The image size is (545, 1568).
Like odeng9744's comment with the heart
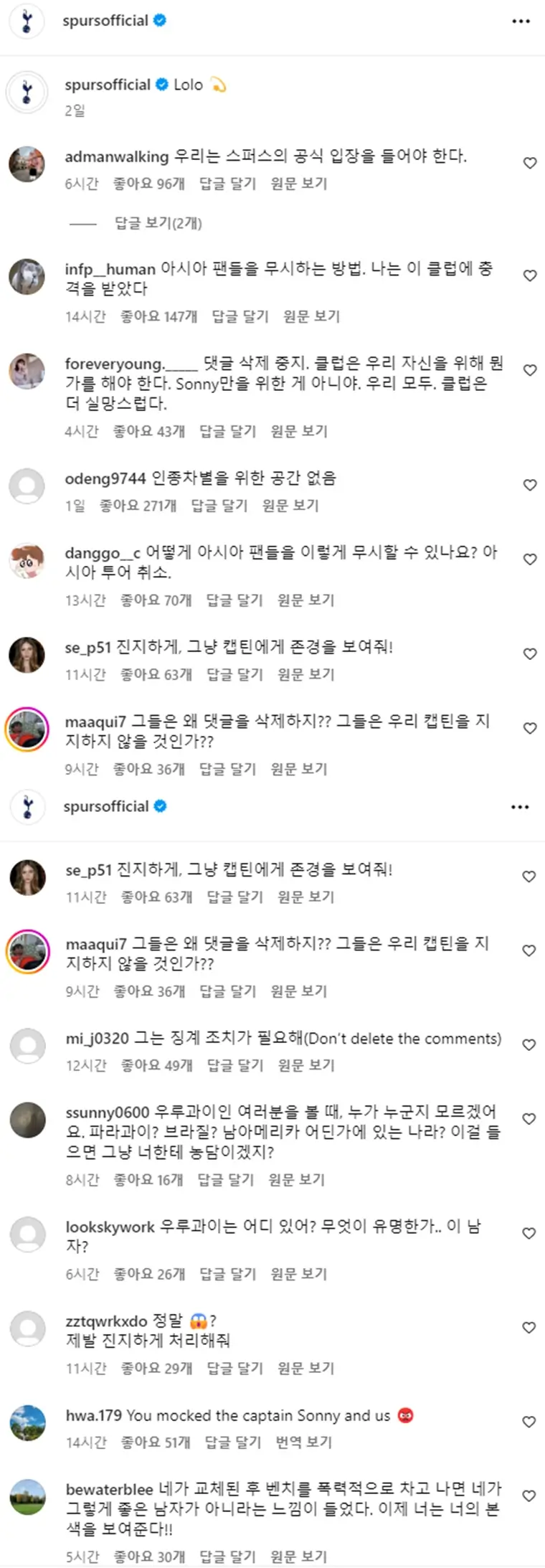[x=529, y=483]
